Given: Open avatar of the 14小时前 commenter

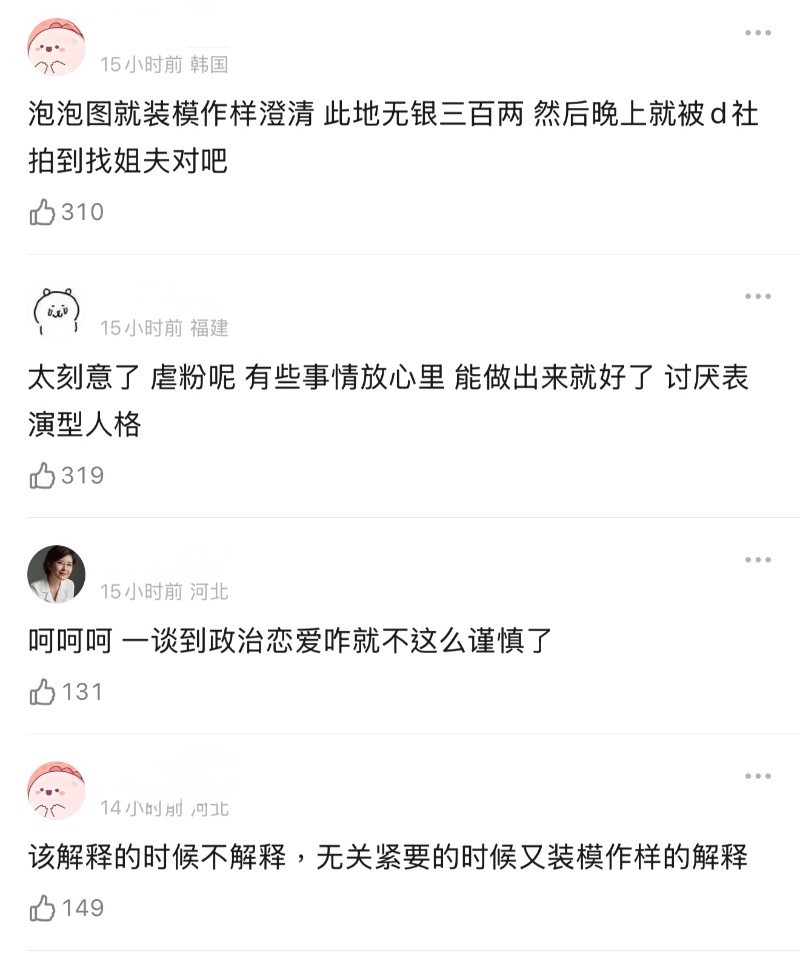Looking at the screenshot, I should (56, 790).
